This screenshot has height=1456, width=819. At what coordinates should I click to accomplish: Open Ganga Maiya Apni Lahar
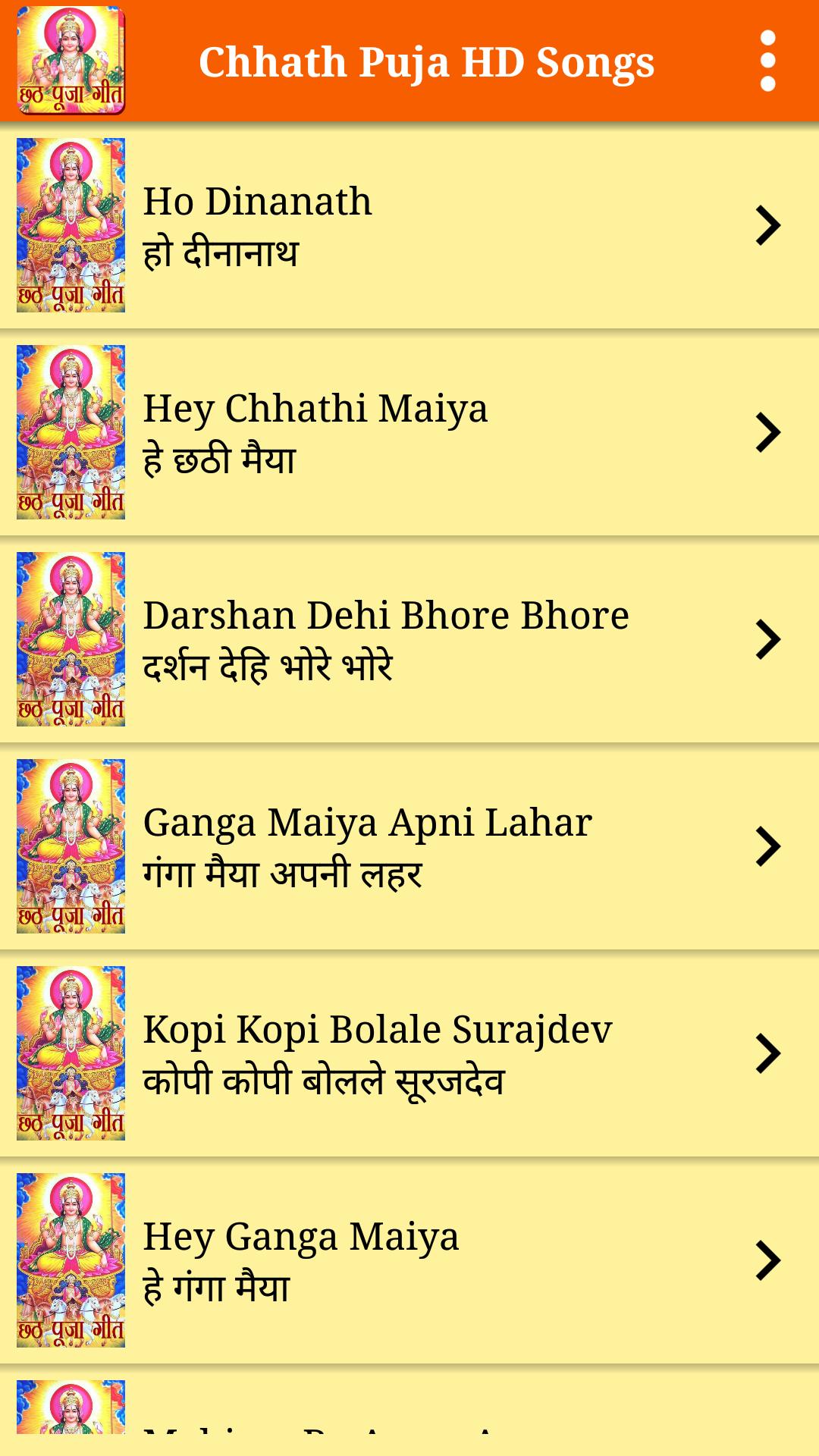pos(409,846)
